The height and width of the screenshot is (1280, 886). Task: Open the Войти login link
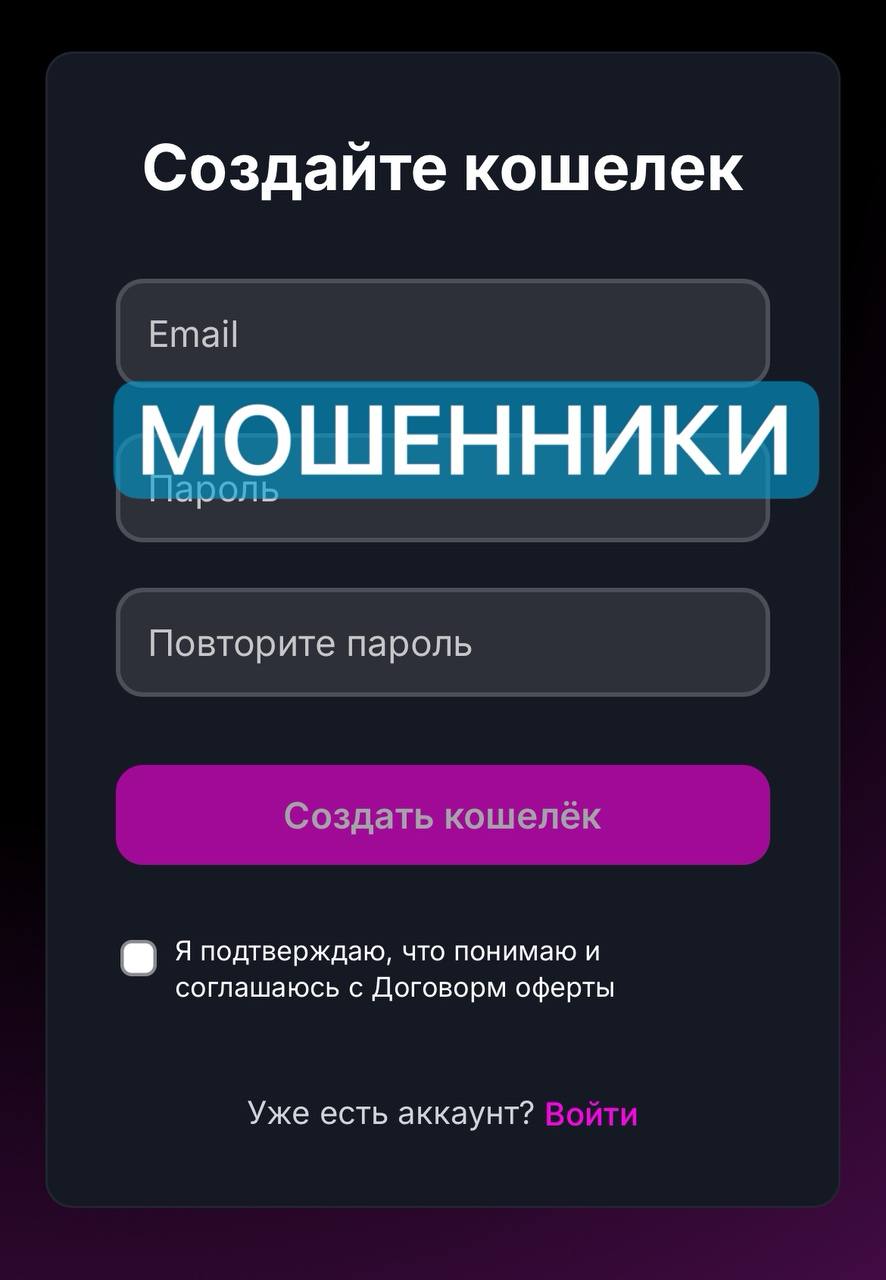point(590,1113)
